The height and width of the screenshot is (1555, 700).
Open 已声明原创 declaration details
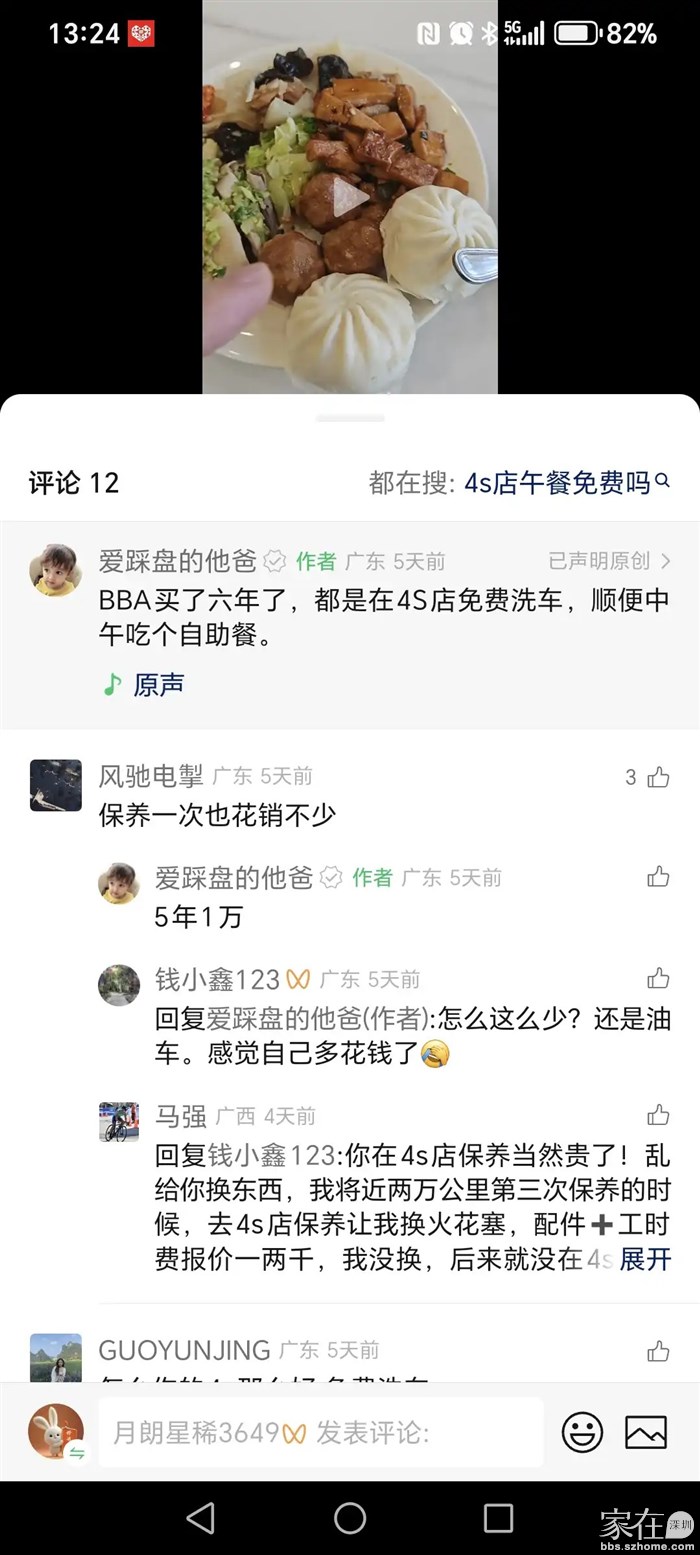click(x=608, y=561)
